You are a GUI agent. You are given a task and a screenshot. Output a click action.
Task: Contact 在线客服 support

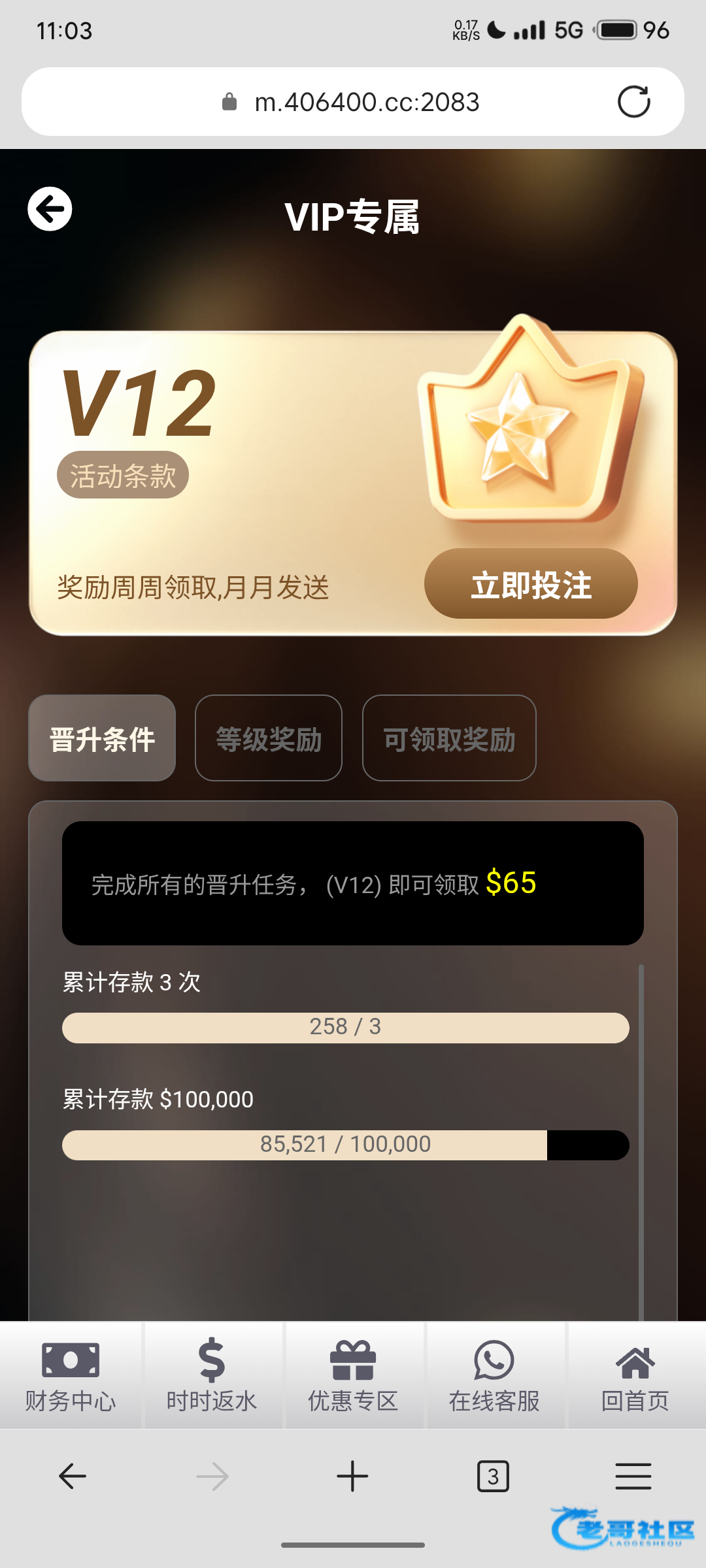(494, 1375)
